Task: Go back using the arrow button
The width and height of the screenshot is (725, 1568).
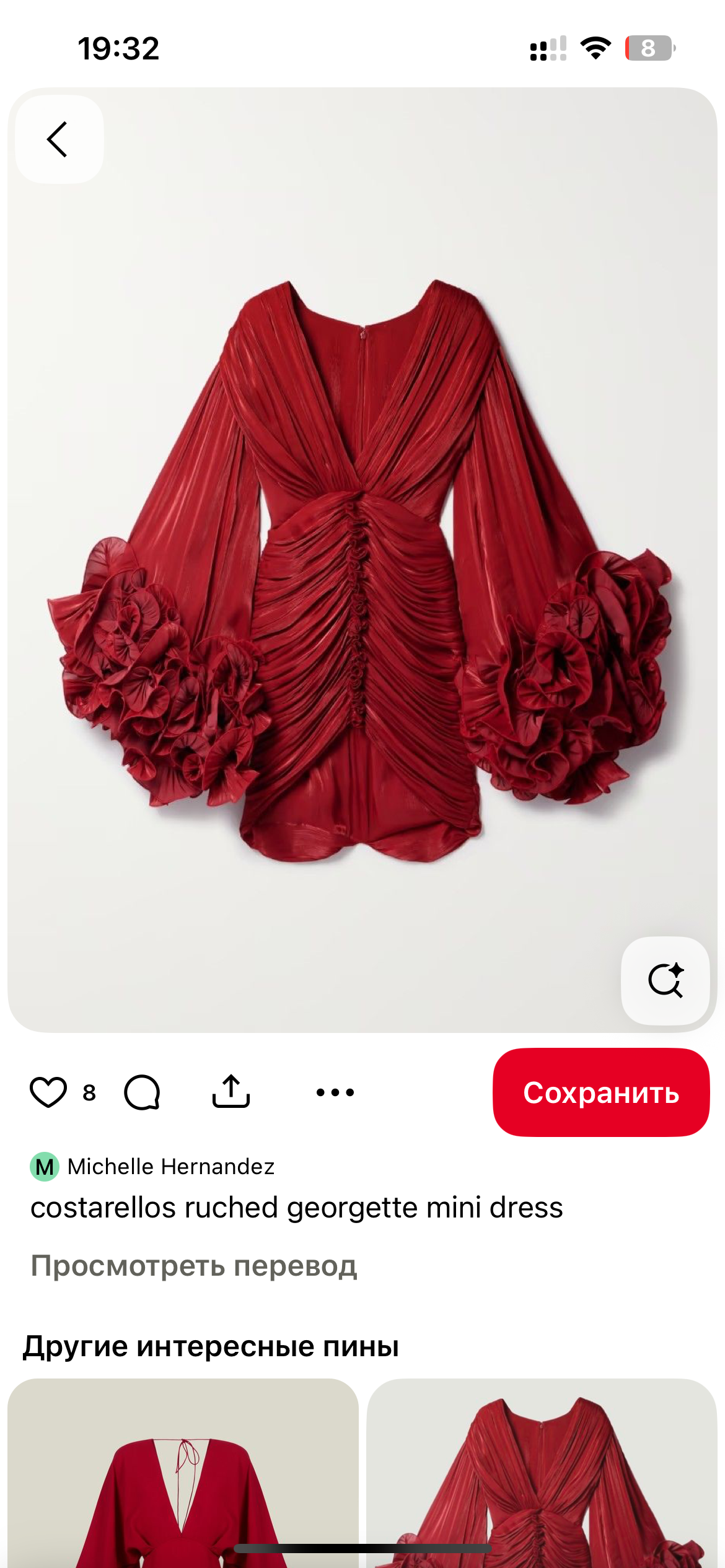Action: click(59, 139)
